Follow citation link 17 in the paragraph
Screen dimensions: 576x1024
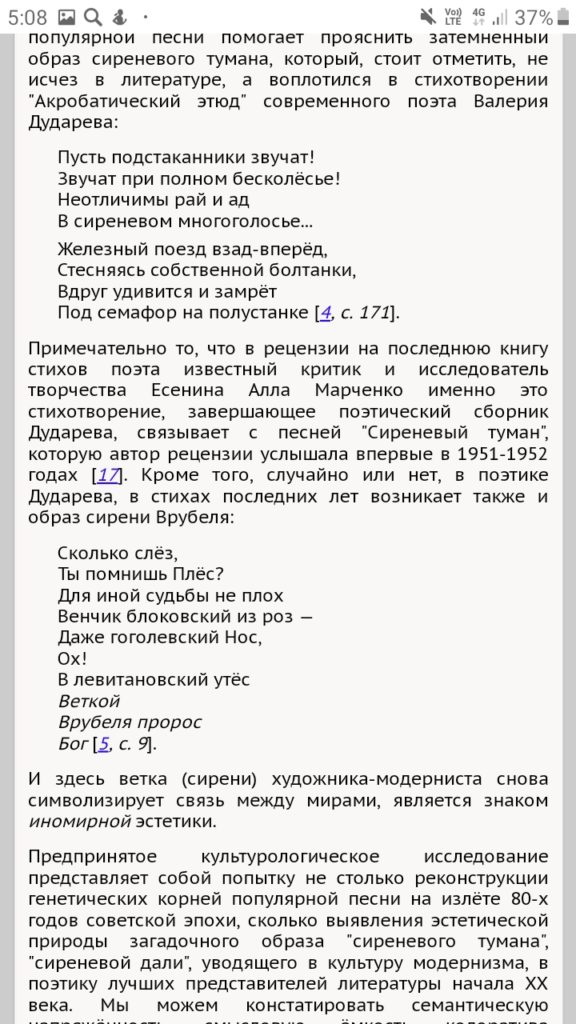click(x=107, y=475)
